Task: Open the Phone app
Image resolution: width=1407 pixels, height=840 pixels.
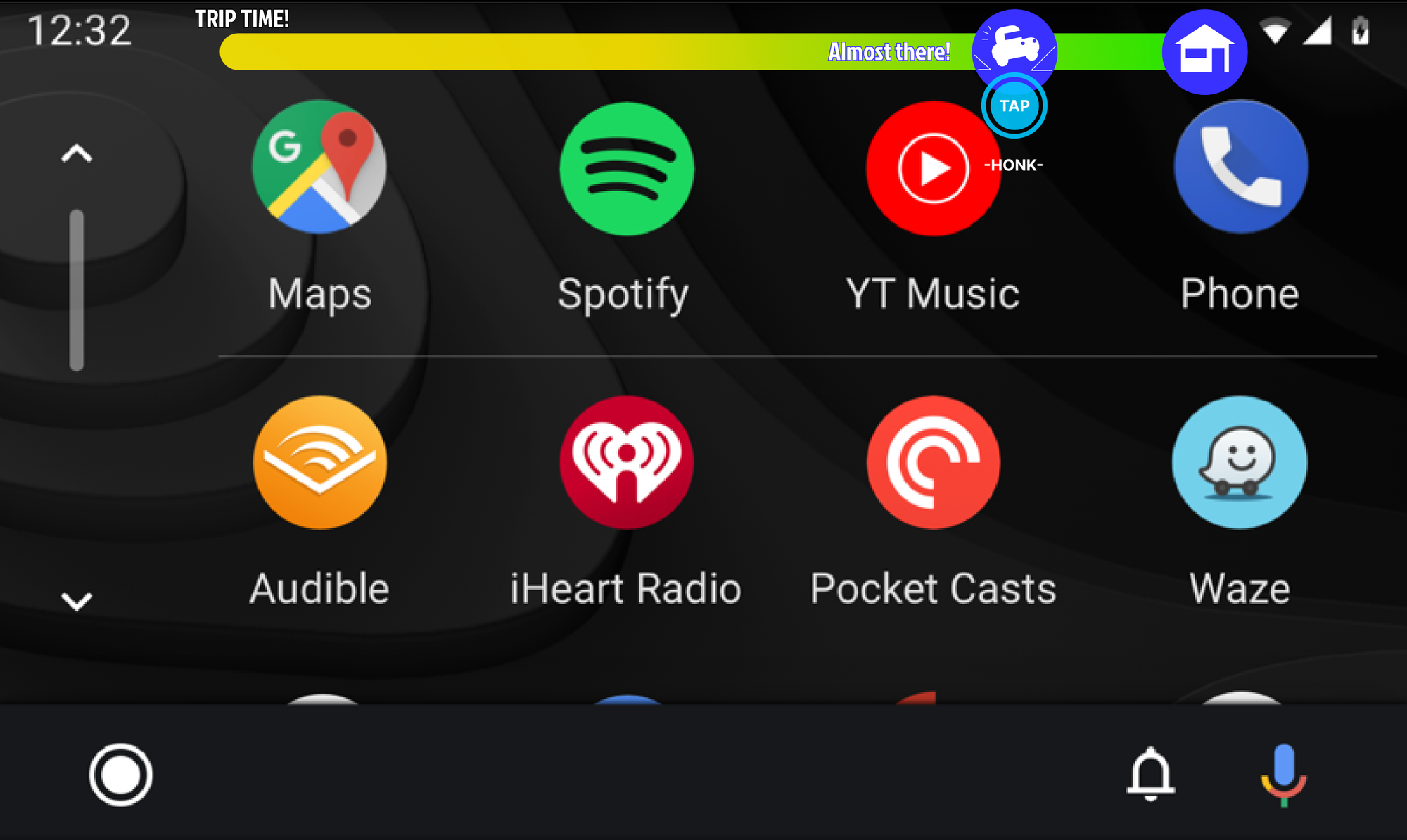Action: pyautogui.click(x=1240, y=167)
